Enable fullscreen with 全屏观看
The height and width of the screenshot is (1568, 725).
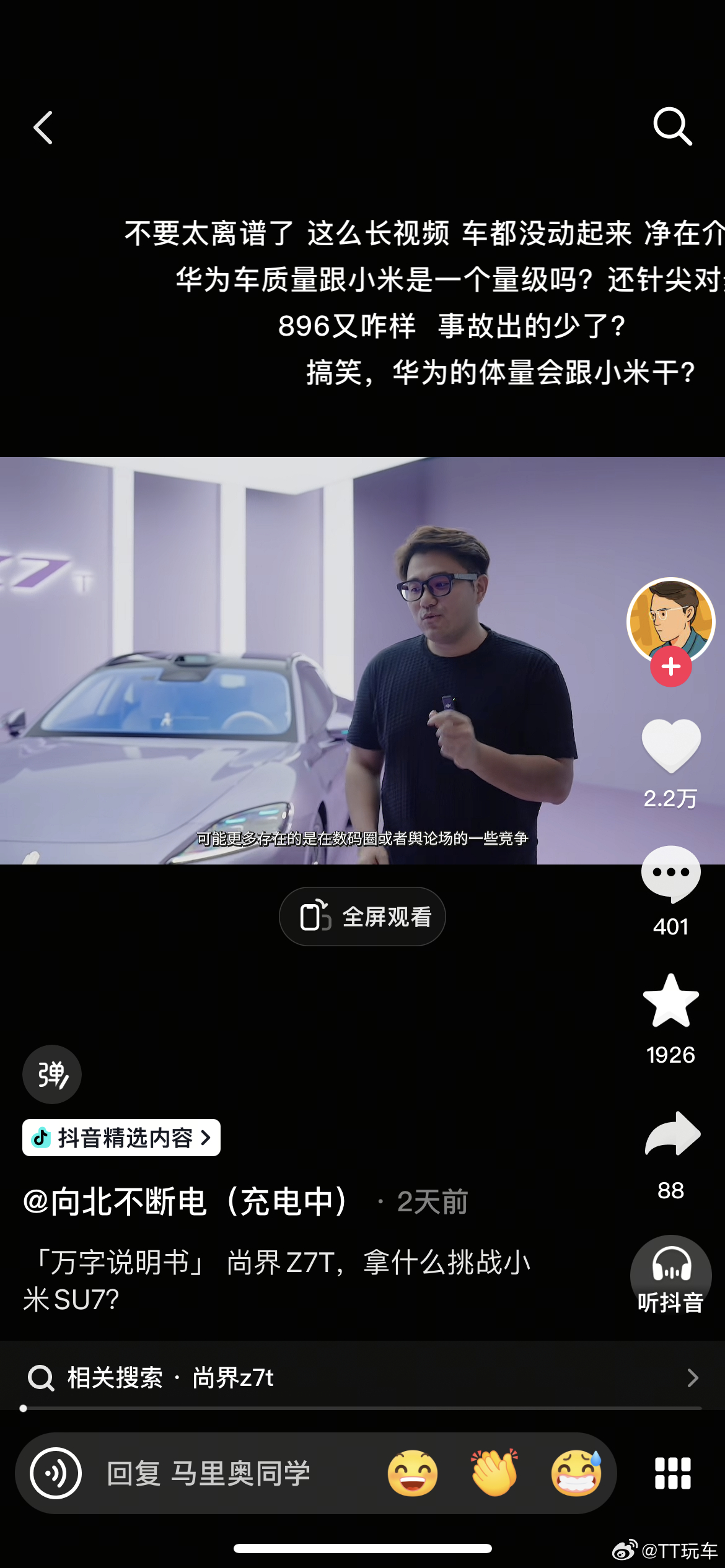[x=362, y=916]
